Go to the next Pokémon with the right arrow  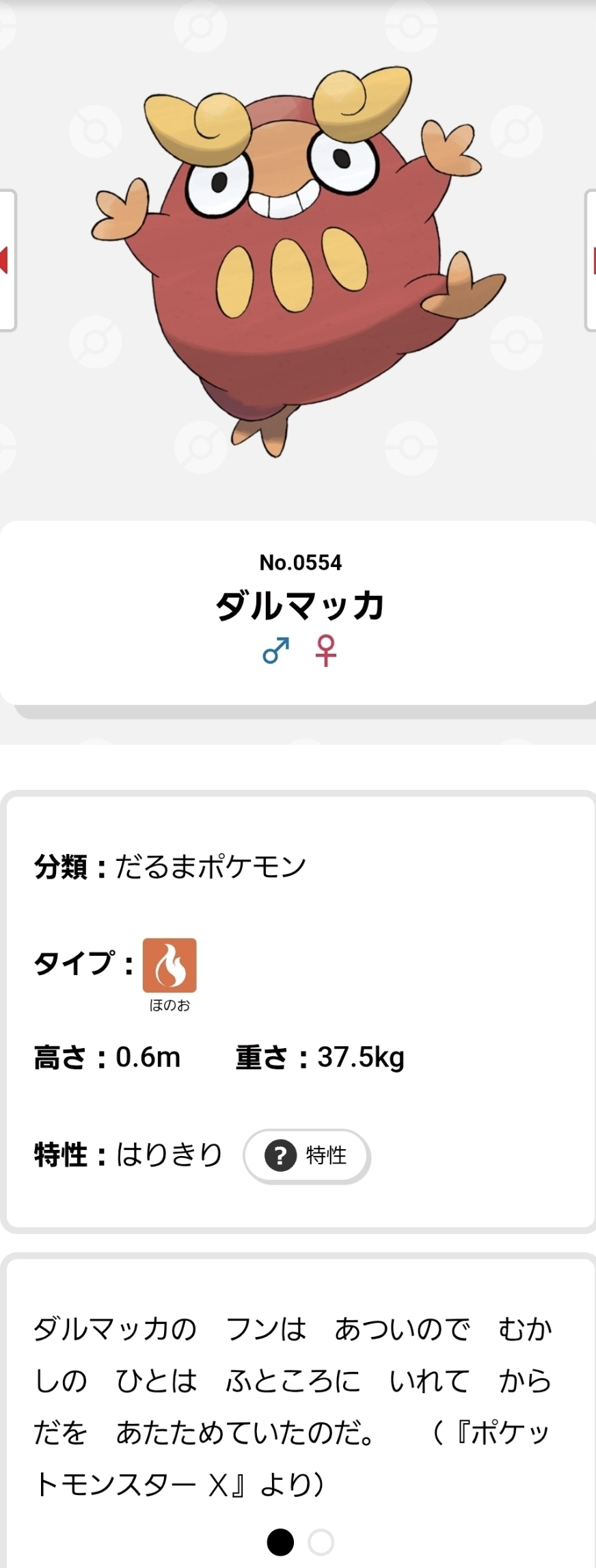[591, 260]
